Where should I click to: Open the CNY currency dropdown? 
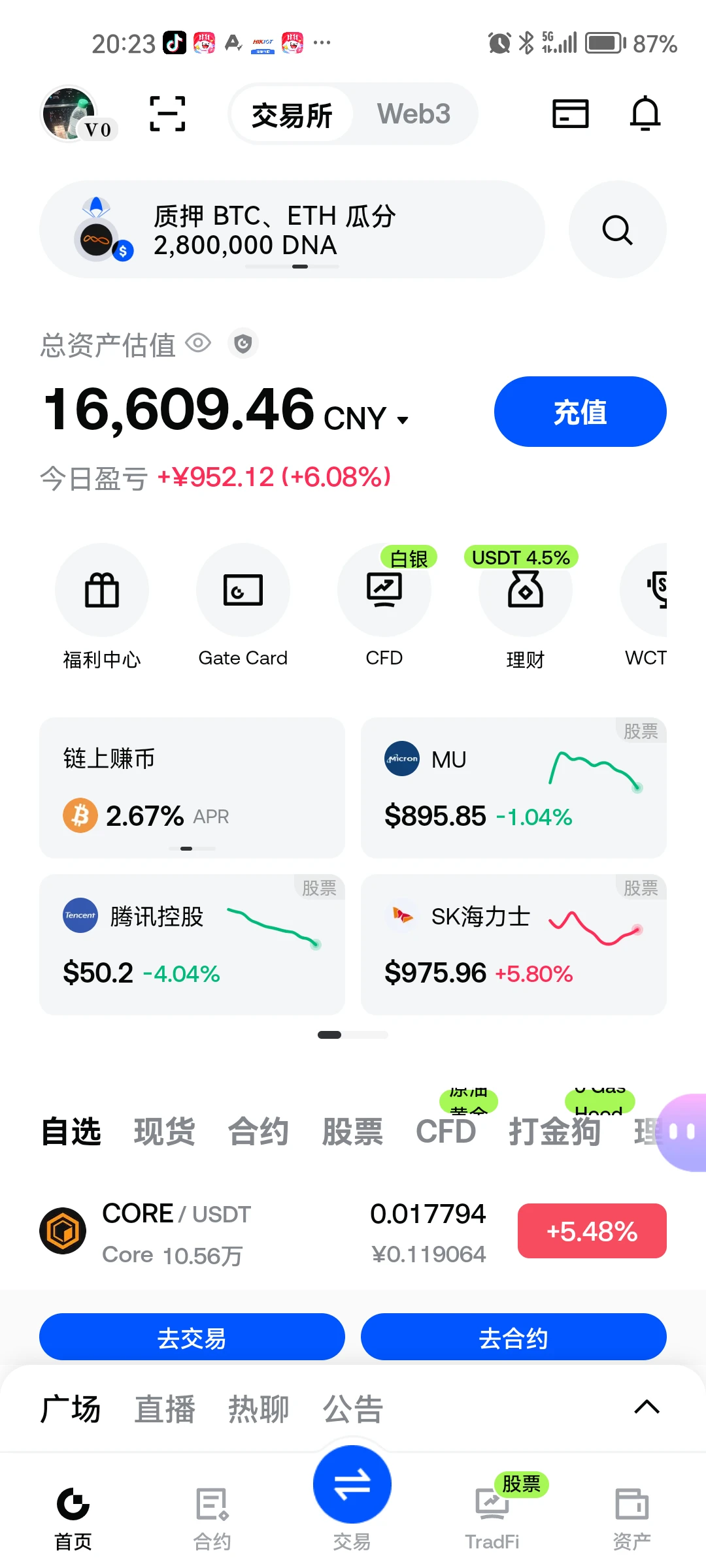pos(366,418)
